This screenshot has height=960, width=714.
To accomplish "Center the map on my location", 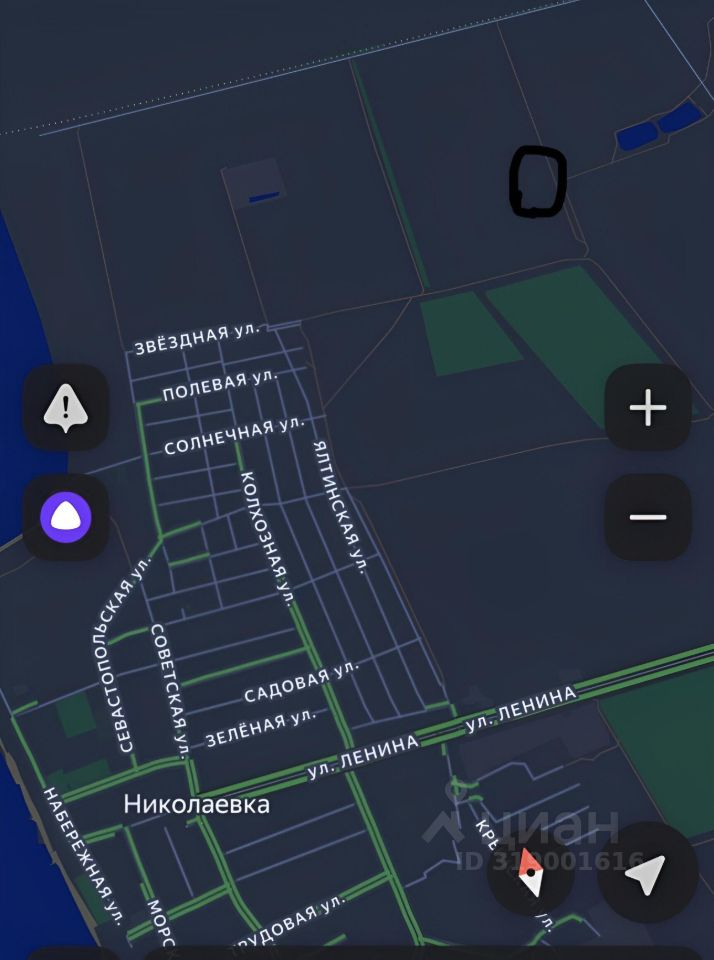I will [646, 875].
